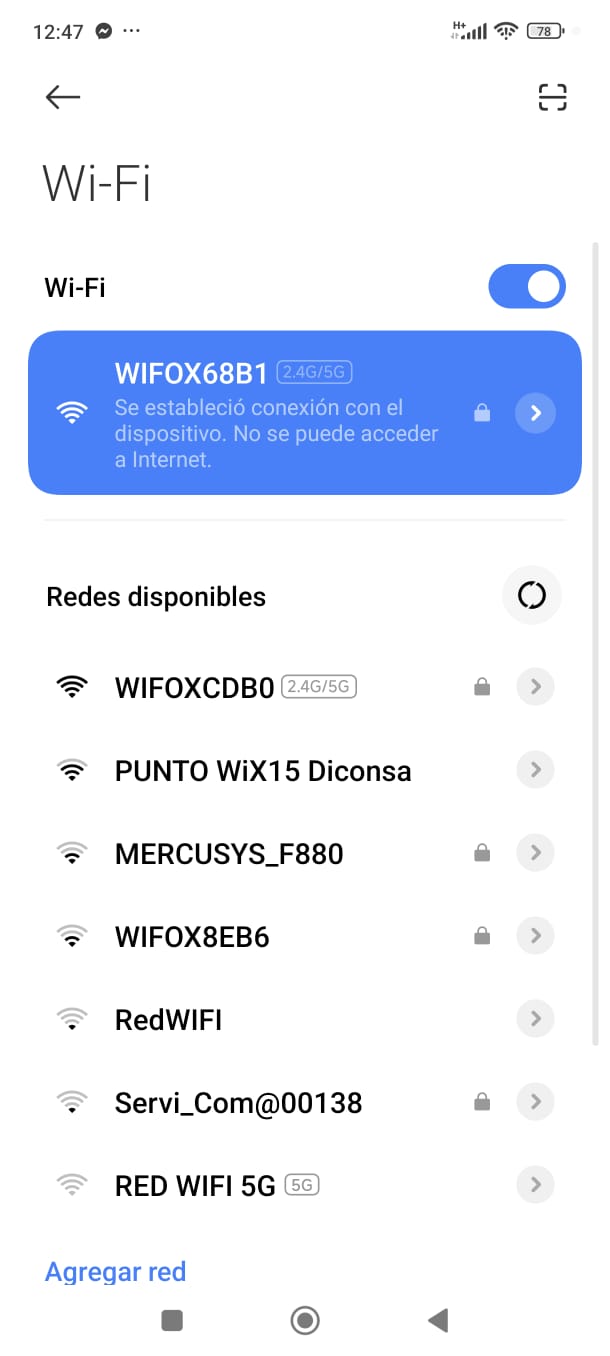
Task: Turn off the Wi-Fi switch
Action: [527, 287]
